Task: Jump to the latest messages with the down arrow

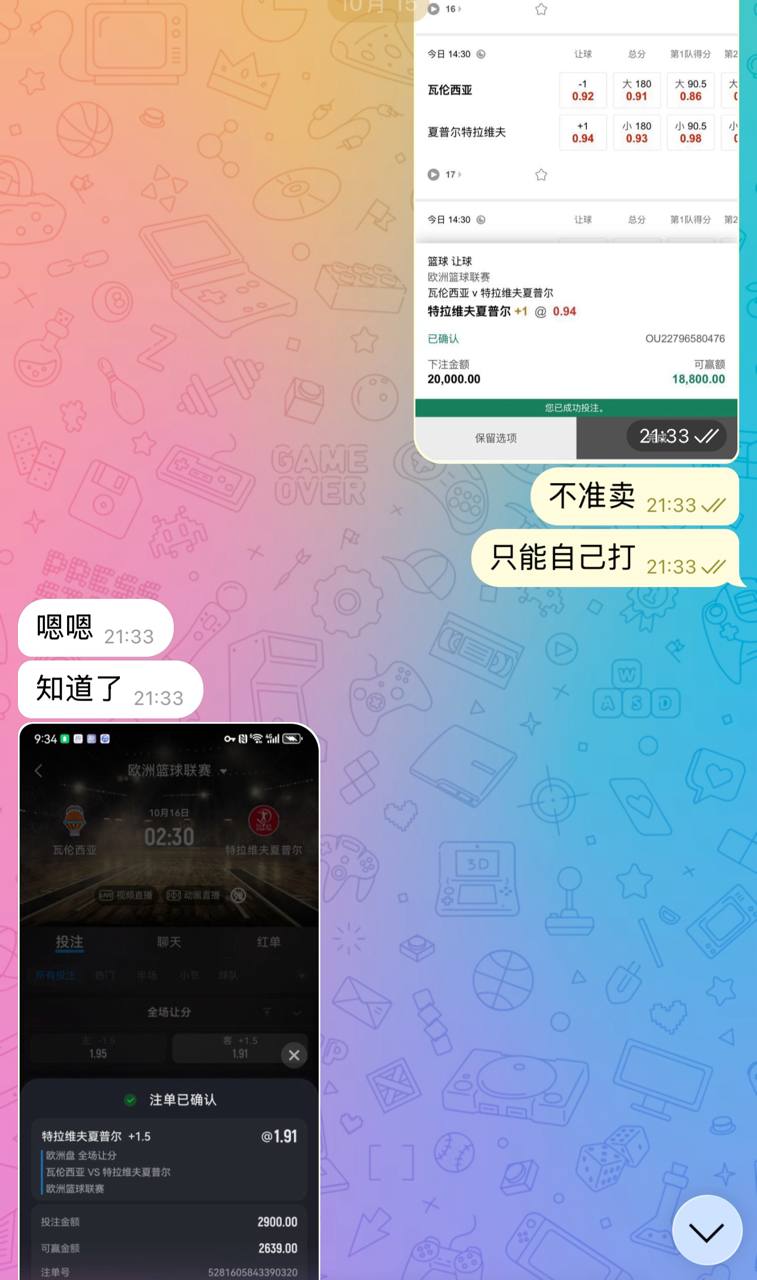Action: coord(707,1230)
